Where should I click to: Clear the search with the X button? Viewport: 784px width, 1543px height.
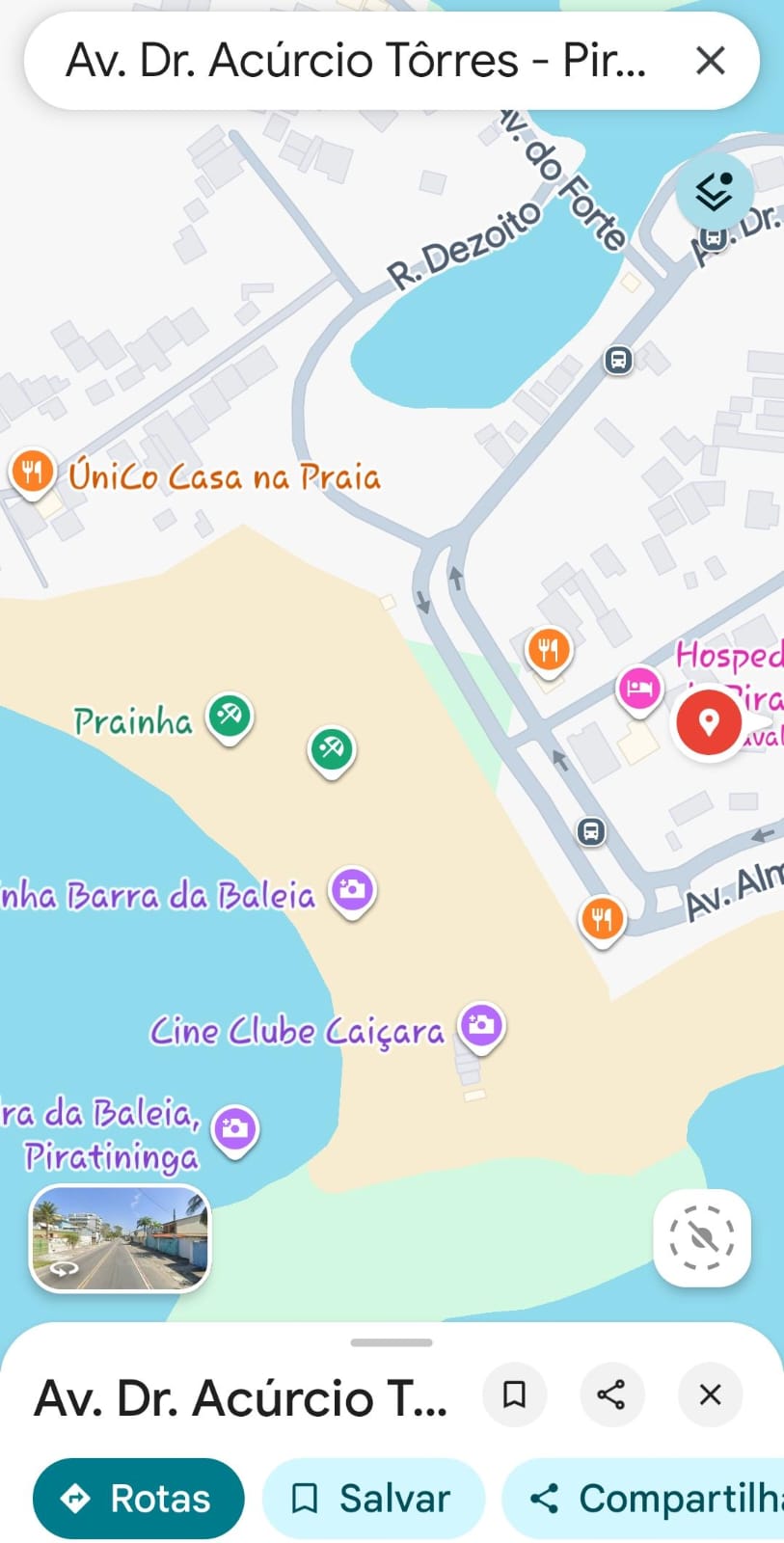[x=710, y=61]
